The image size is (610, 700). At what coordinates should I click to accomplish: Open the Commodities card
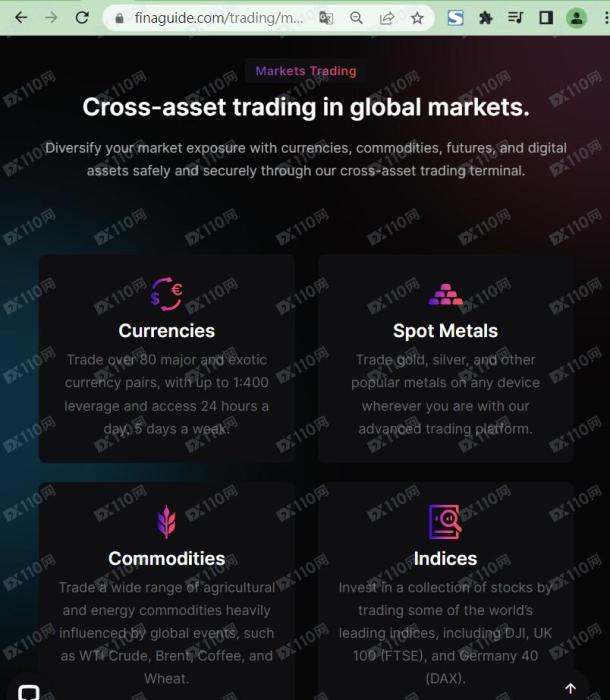(x=167, y=590)
